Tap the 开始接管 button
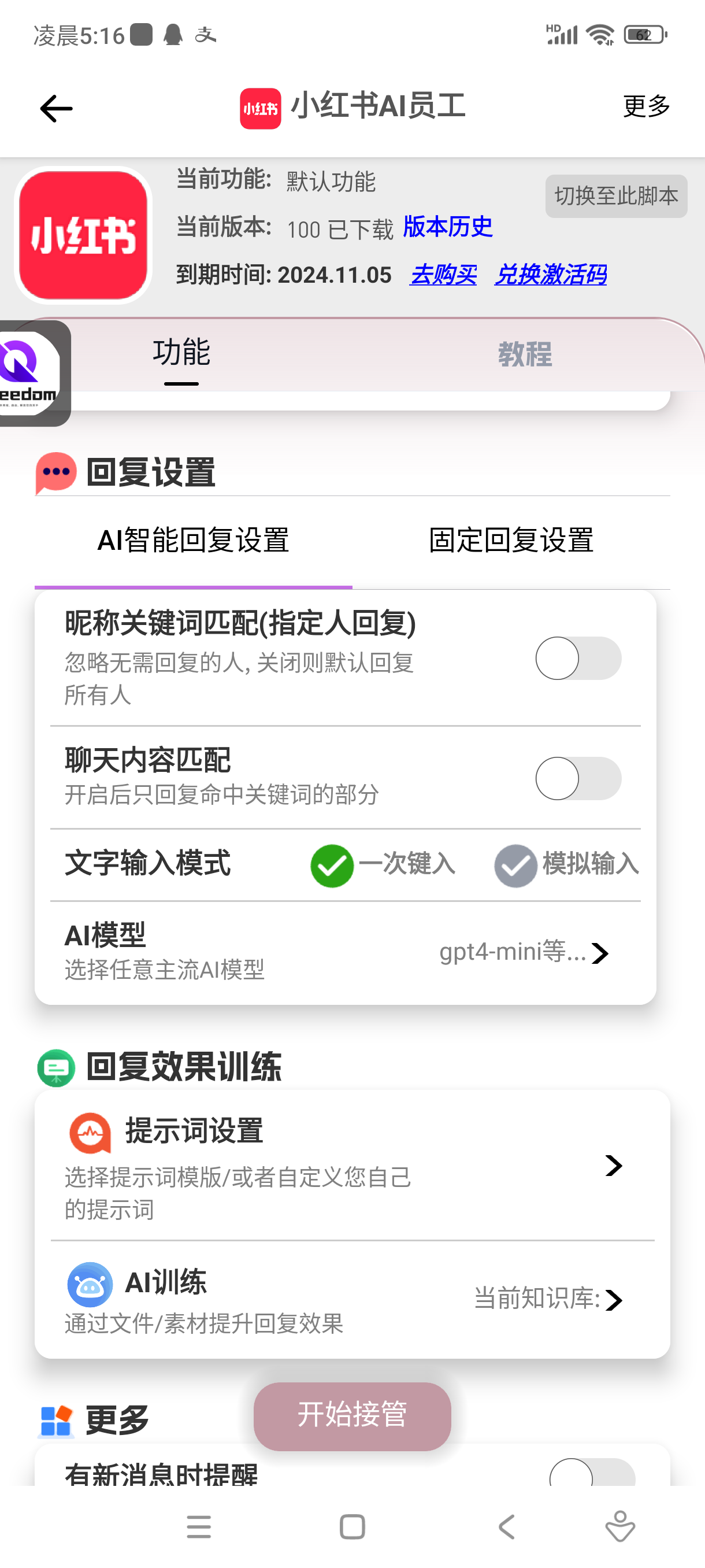705x1568 pixels. click(352, 1416)
